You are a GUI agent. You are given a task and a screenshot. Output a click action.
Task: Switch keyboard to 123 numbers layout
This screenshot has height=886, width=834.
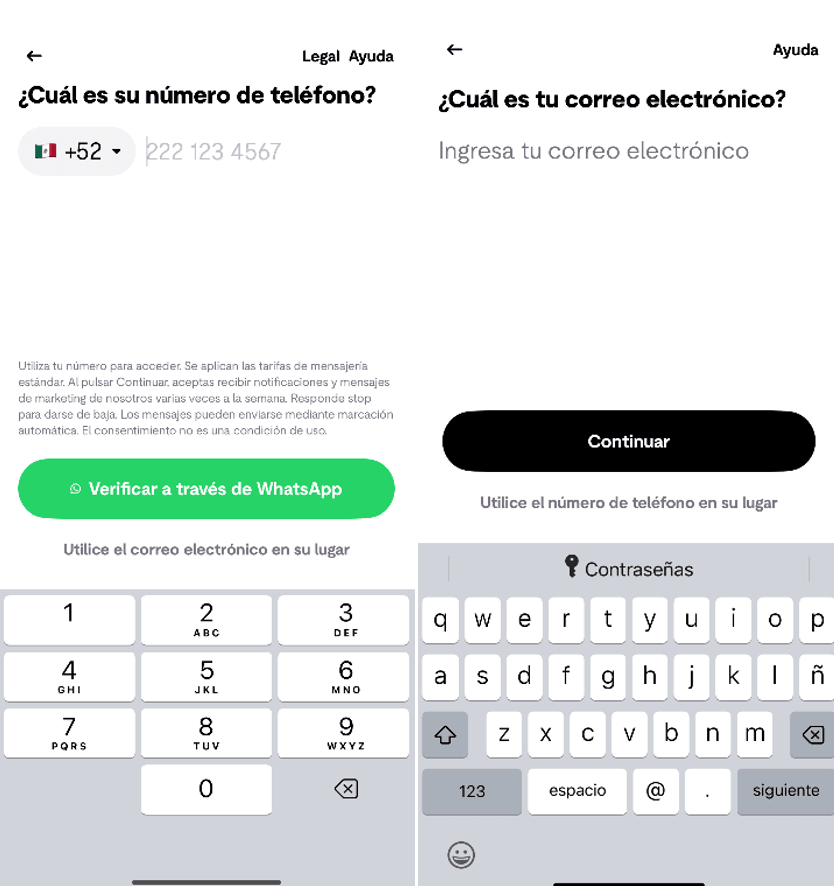(472, 791)
